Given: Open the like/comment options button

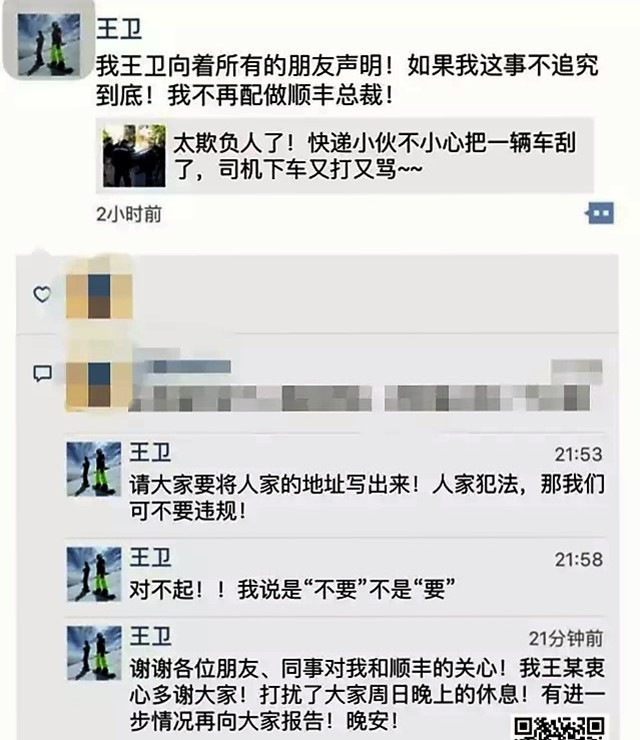Looking at the screenshot, I should (599, 213).
